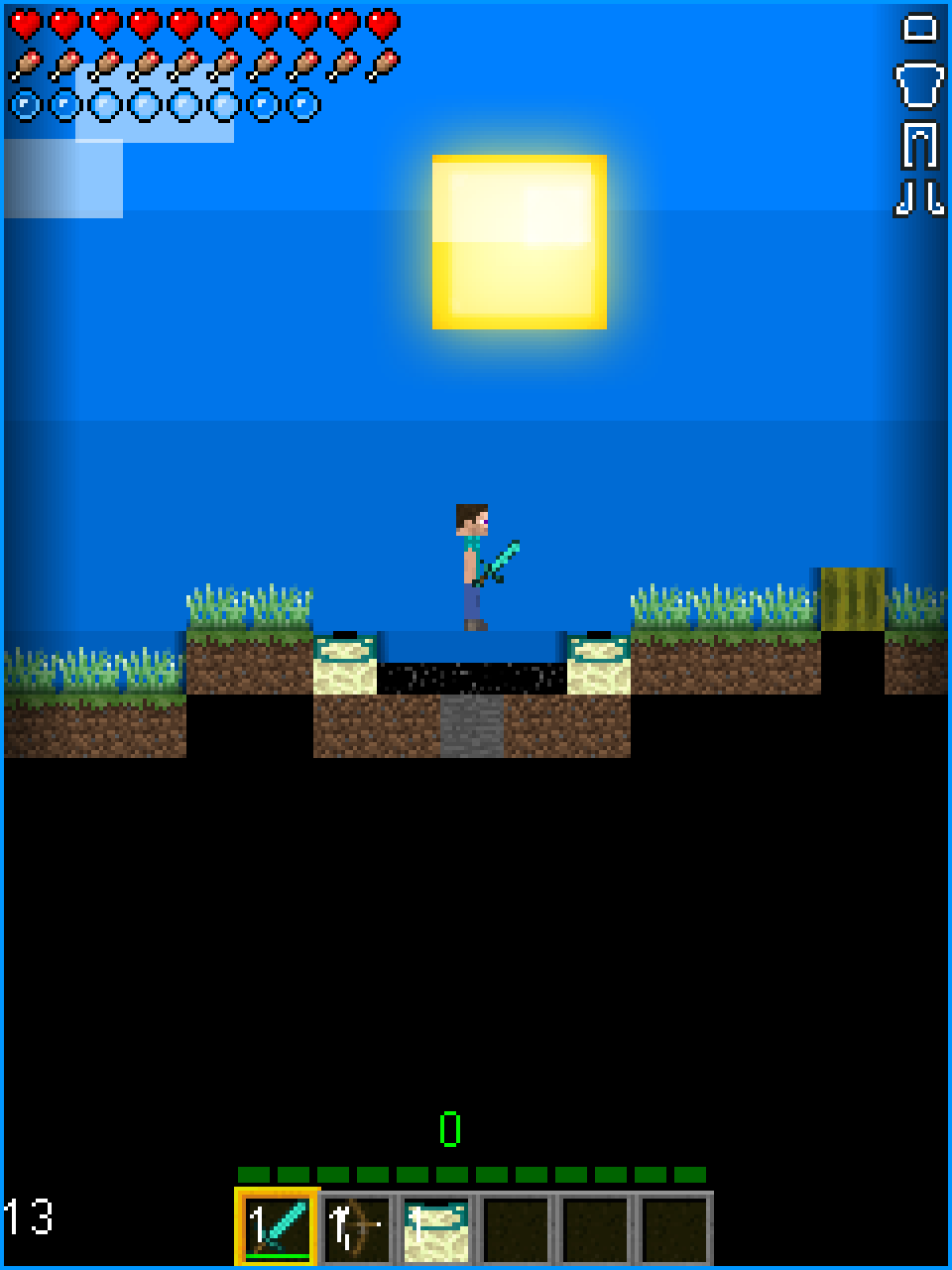Image resolution: width=952 pixels, height=1270 pixels.
Task: Open the boots armor slot
Action: pyautogui.click(x=918, y=197)
